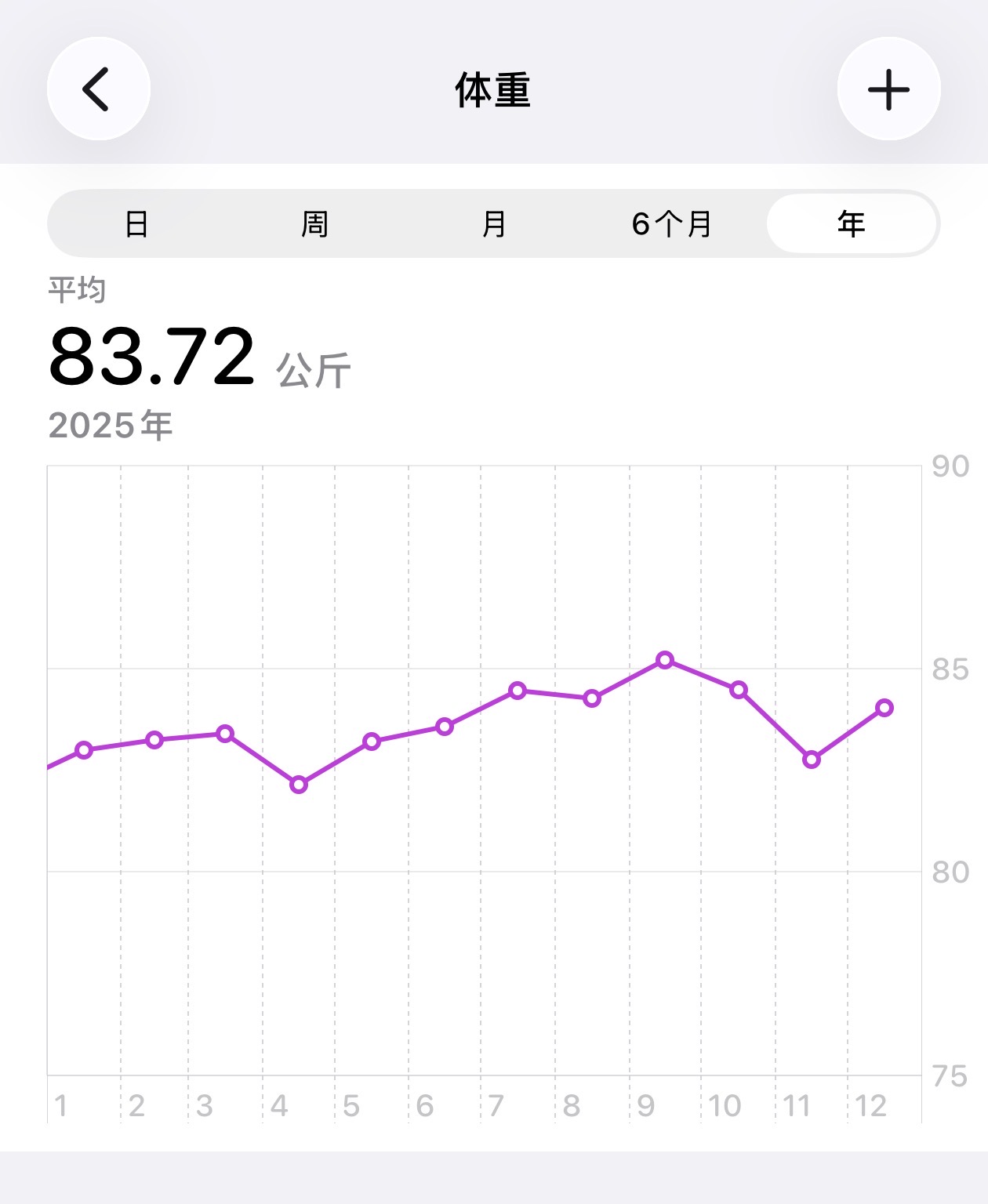The width and height of the screenshot is (988, 1204).
Task: Show the 6个月 chart
Action: point(672,224)
